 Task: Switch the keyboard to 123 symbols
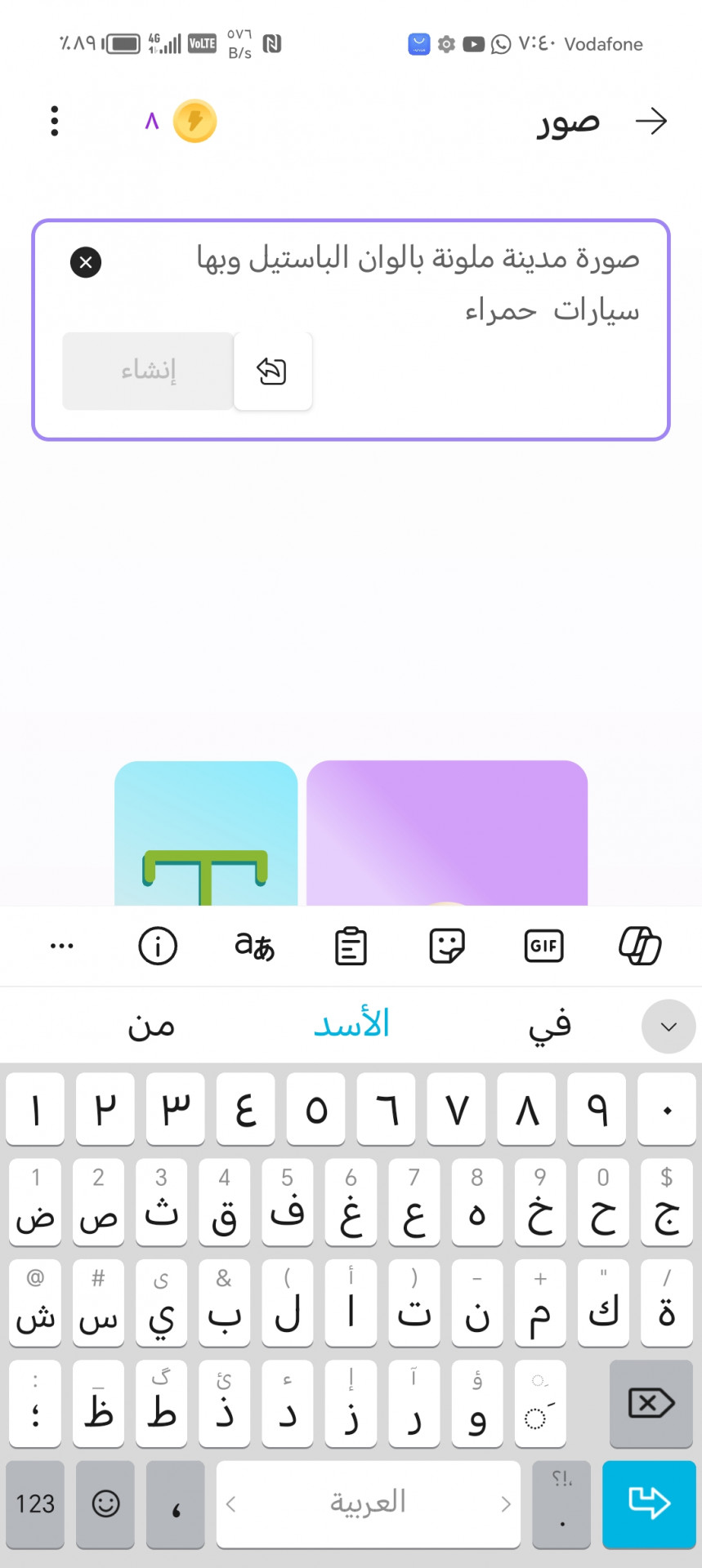(35, 1503)
